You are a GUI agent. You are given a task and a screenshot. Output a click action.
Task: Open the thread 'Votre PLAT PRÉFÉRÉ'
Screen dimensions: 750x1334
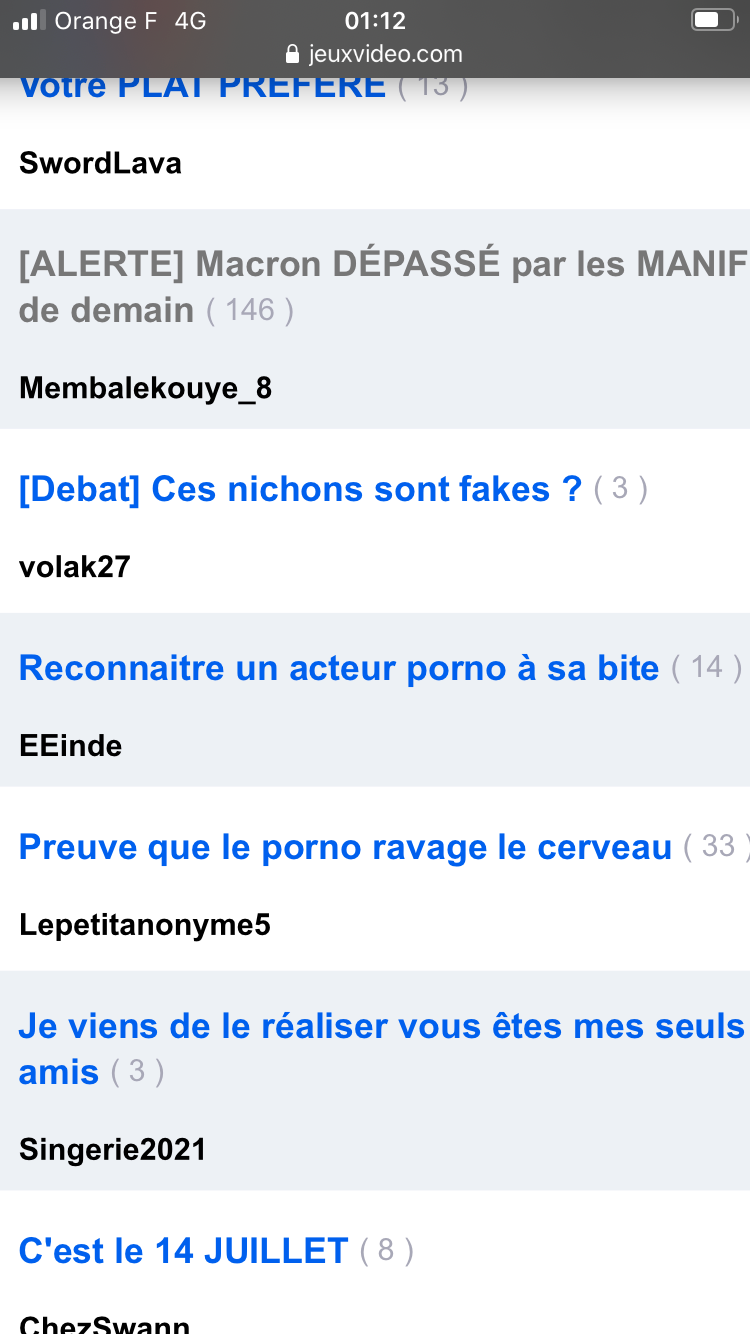(202, 88)
